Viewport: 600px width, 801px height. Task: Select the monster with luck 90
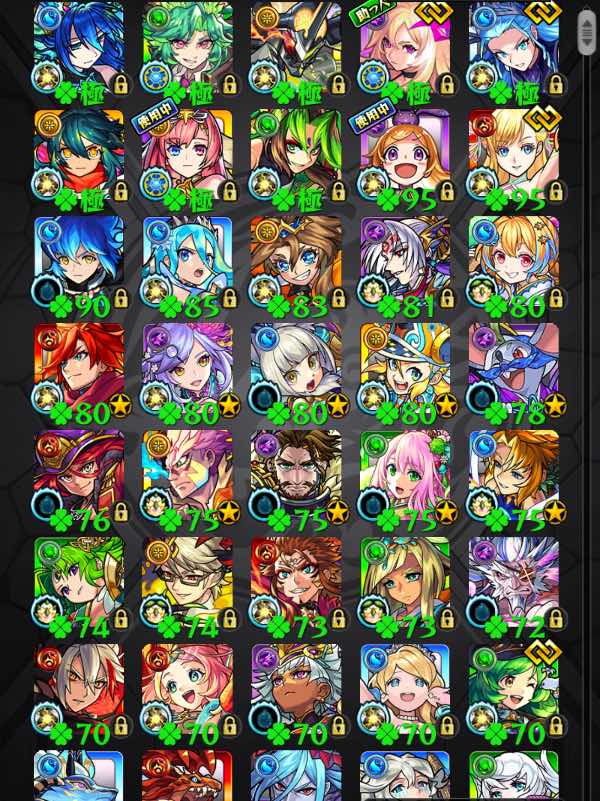pyautogui.click(x=79, y=263)
